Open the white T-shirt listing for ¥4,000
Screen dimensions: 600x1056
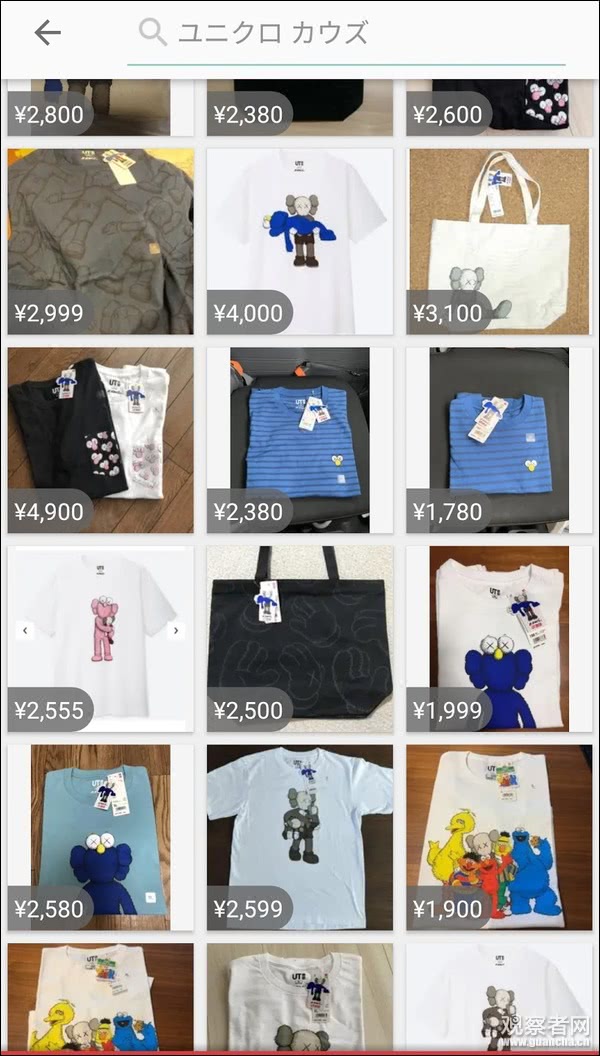(299, 241)
